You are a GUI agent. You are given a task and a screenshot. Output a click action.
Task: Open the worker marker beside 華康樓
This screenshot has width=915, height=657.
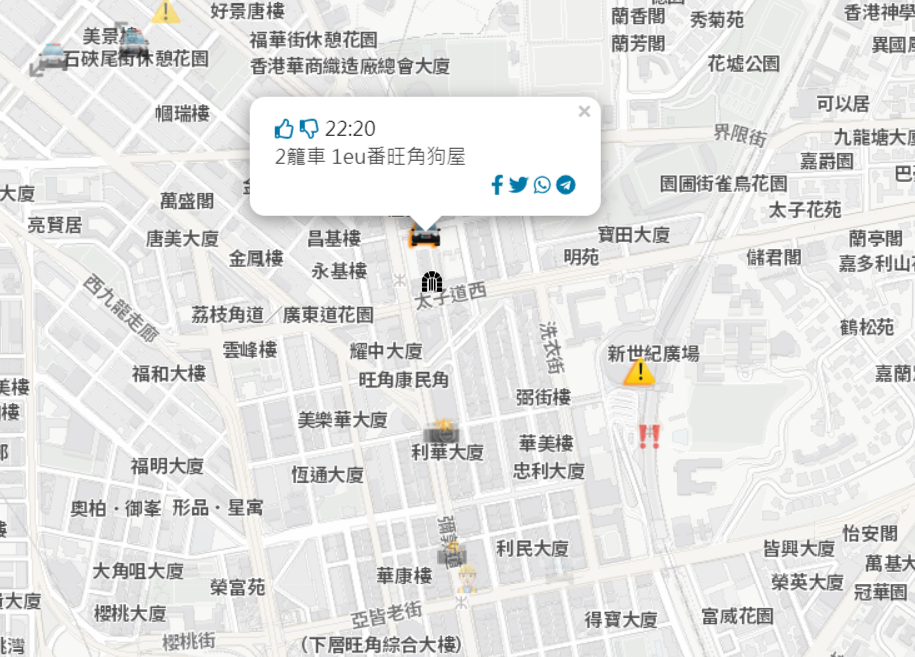click(465, 577)
